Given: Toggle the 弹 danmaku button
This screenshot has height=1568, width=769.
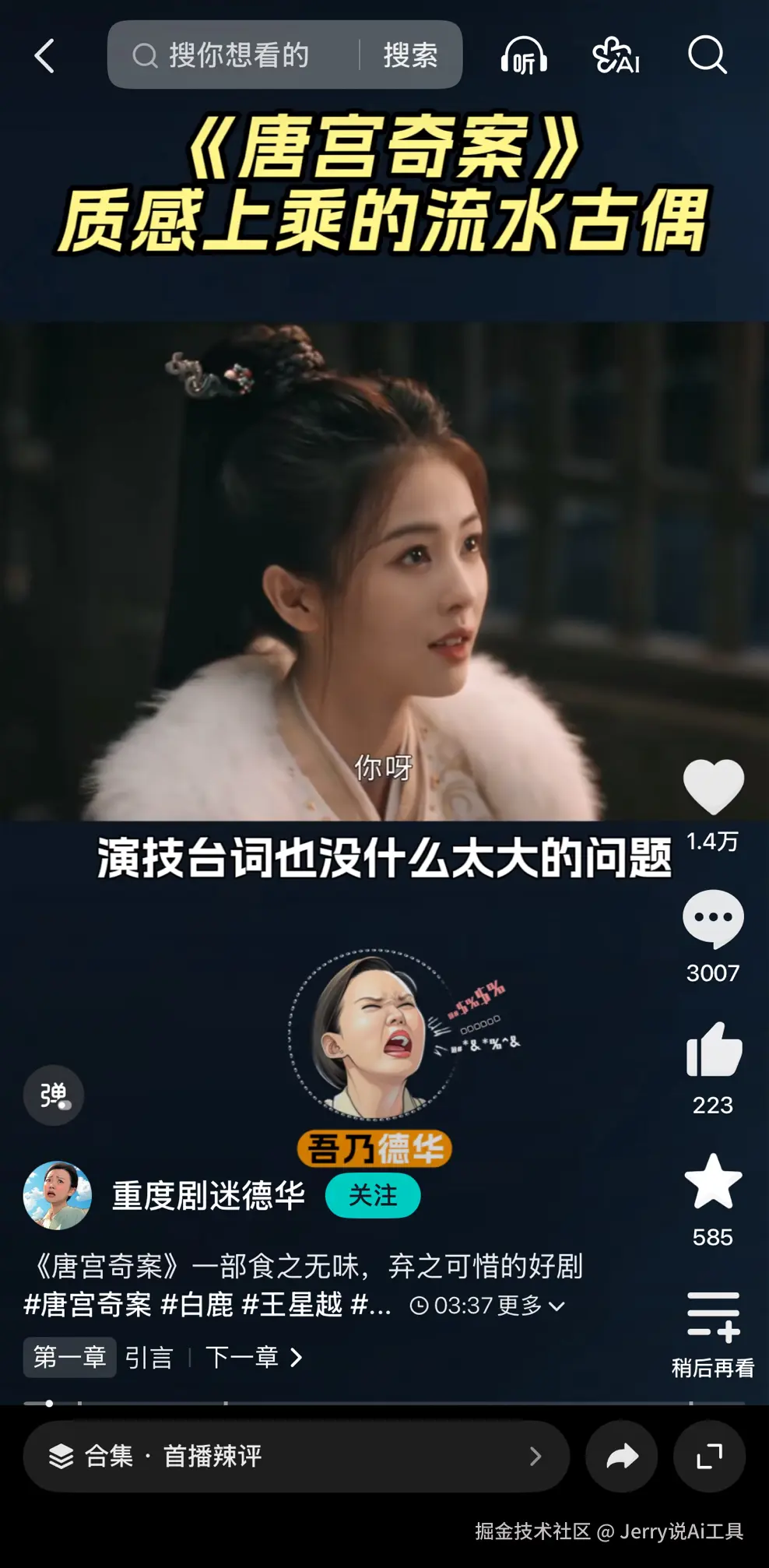Looking at the screenshot, I should [x=54, y=1095].
